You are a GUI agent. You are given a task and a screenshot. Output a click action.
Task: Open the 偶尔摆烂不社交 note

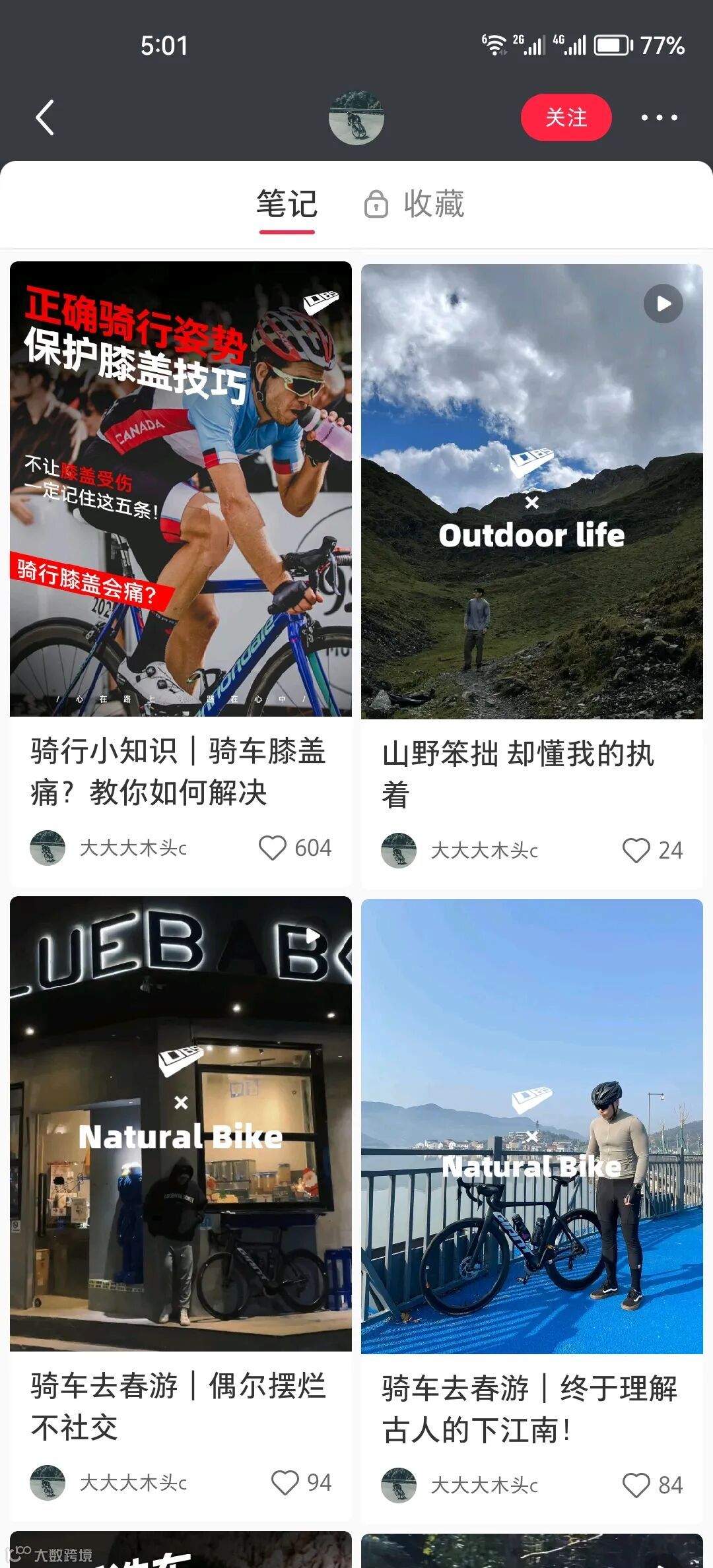point(181,1123)
